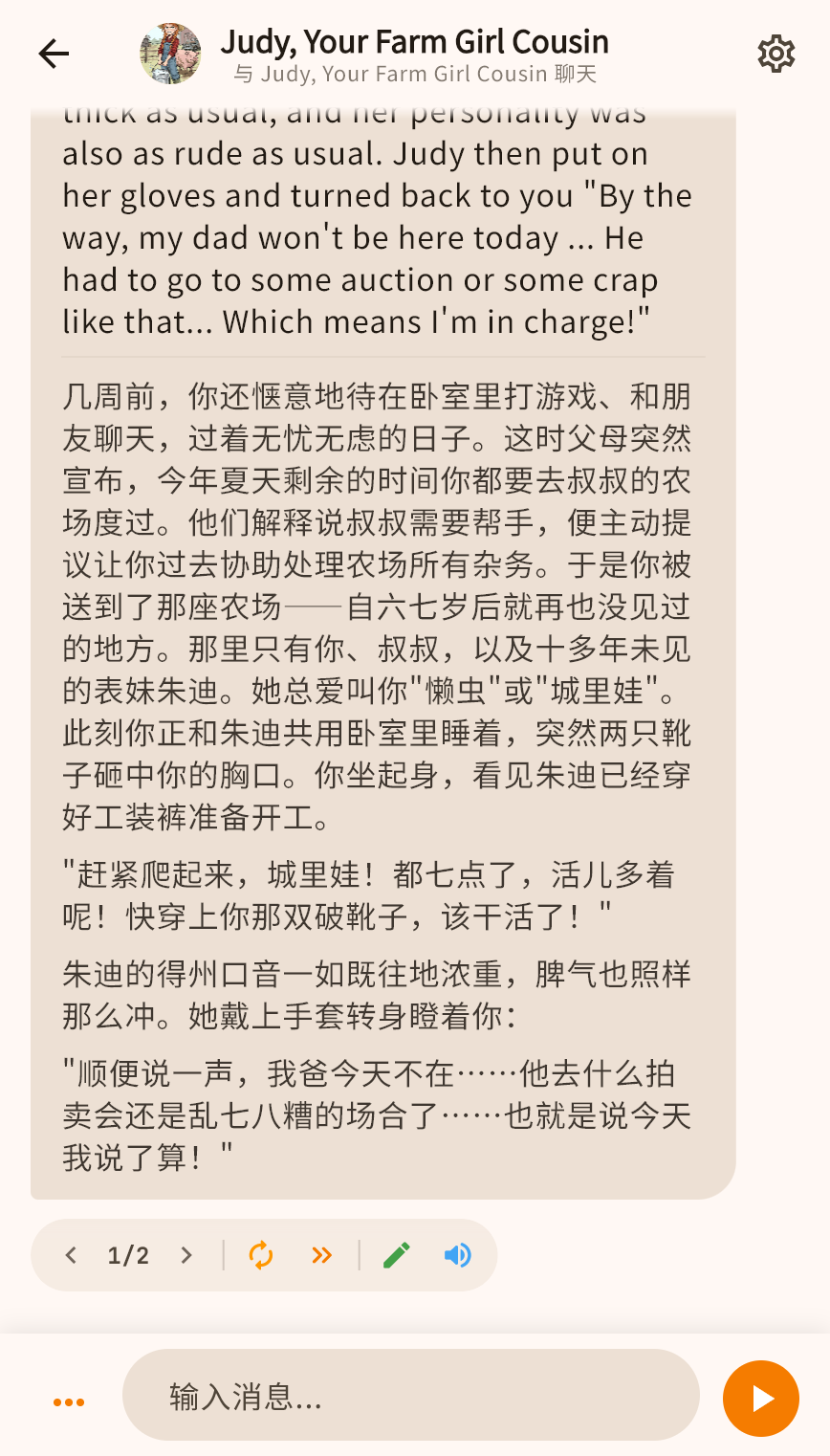Play the message aloud with the speaker icon

(457, 1255)
